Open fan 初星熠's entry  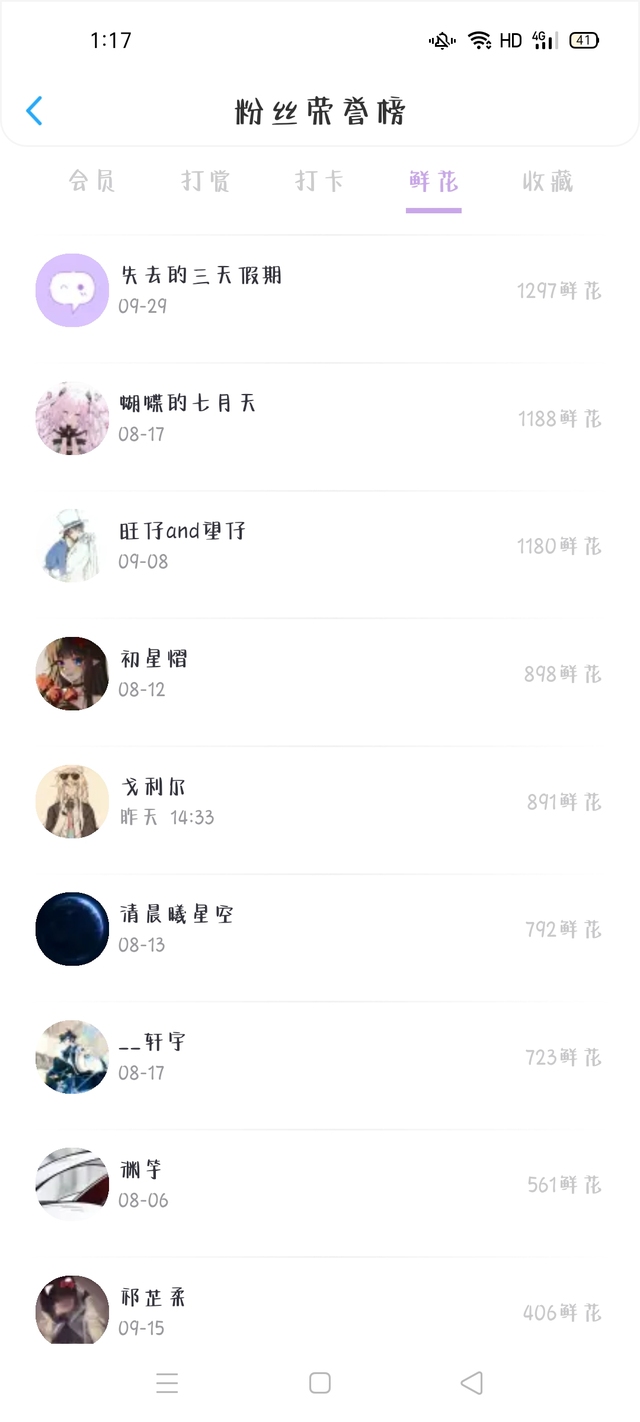click(320, 674)
